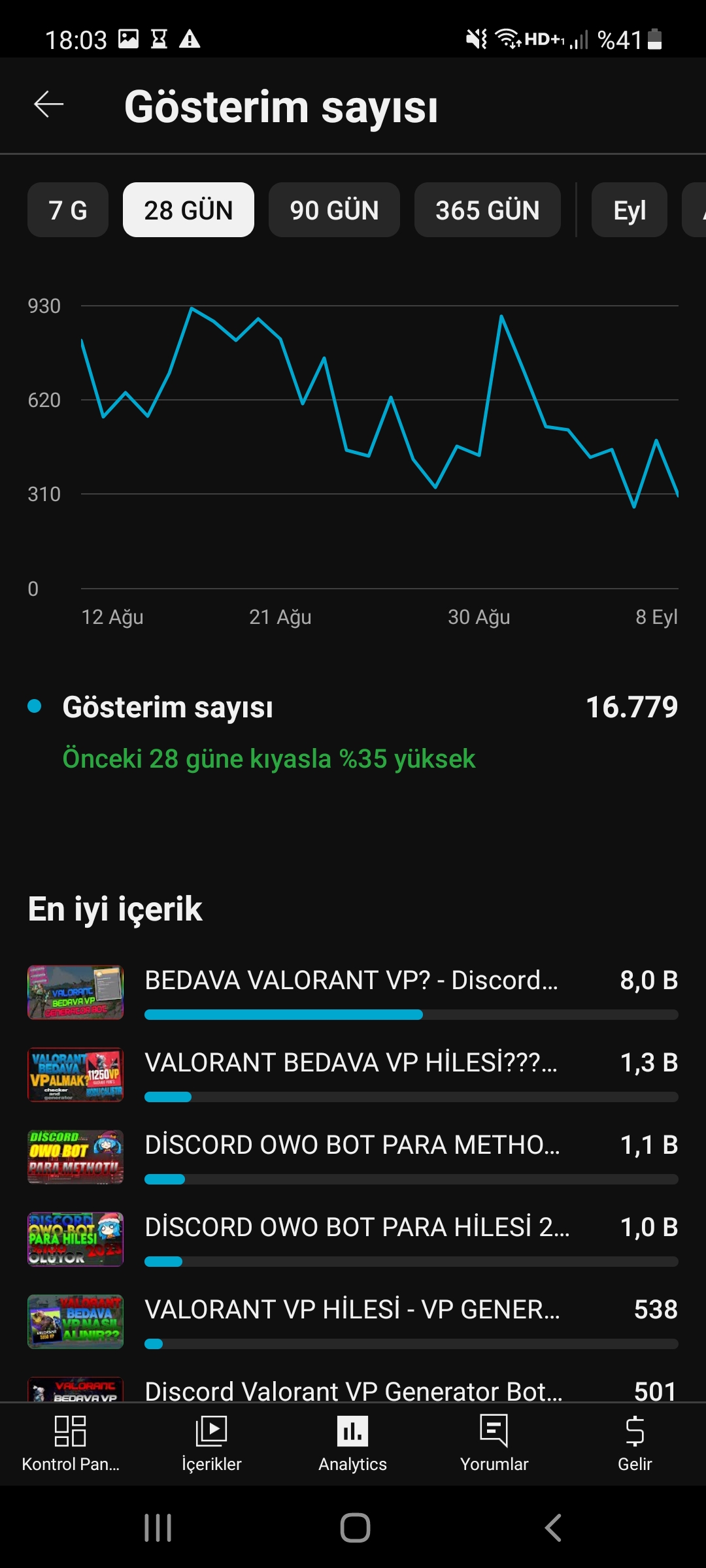
Task: Open the system recent apps view
Action: pos(158,1527)
